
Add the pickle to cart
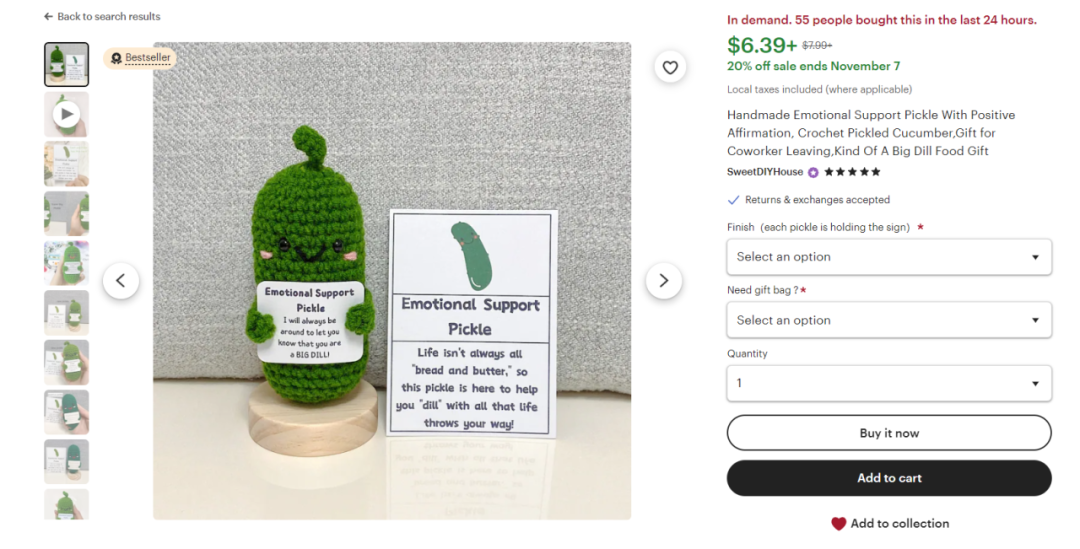point(888,478)
